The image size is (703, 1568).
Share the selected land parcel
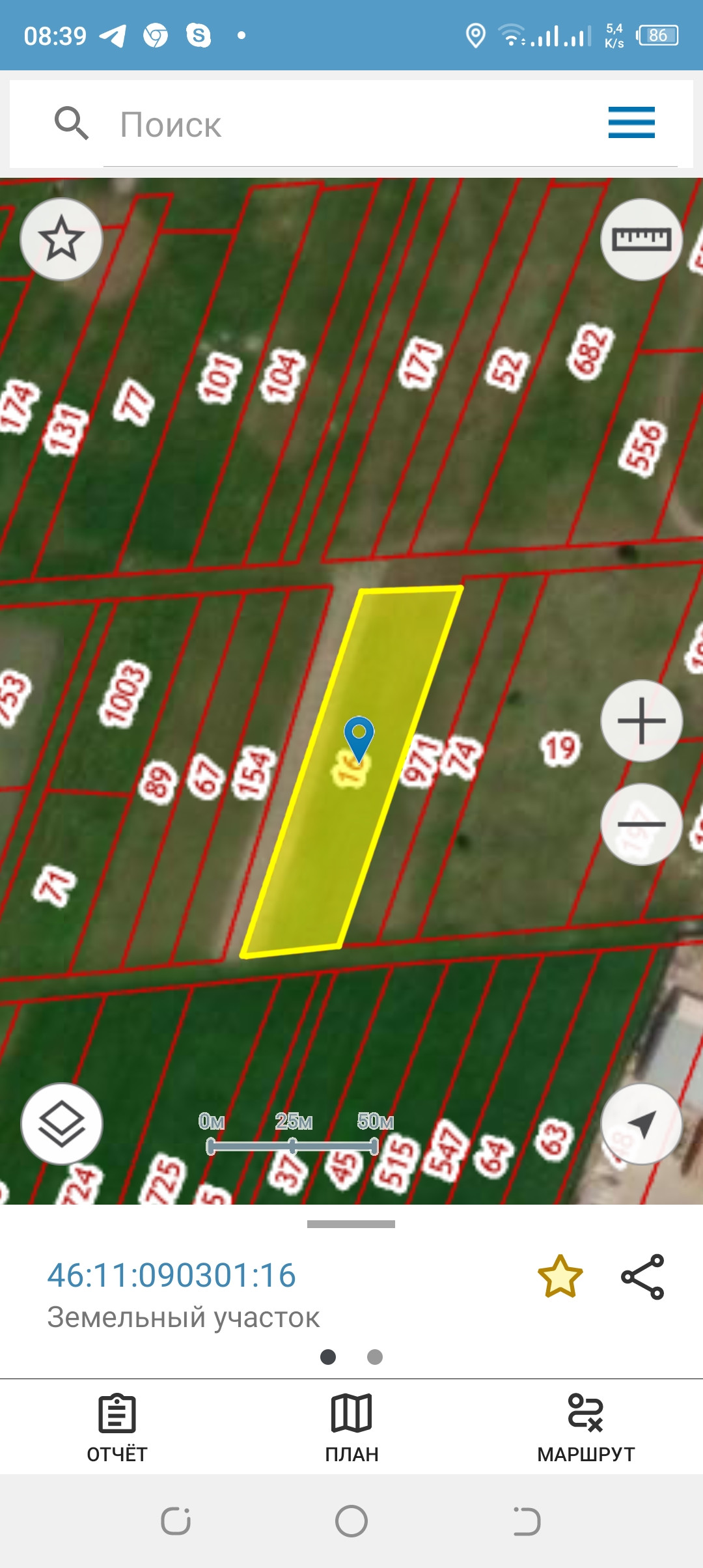[x=642, y=1276]
